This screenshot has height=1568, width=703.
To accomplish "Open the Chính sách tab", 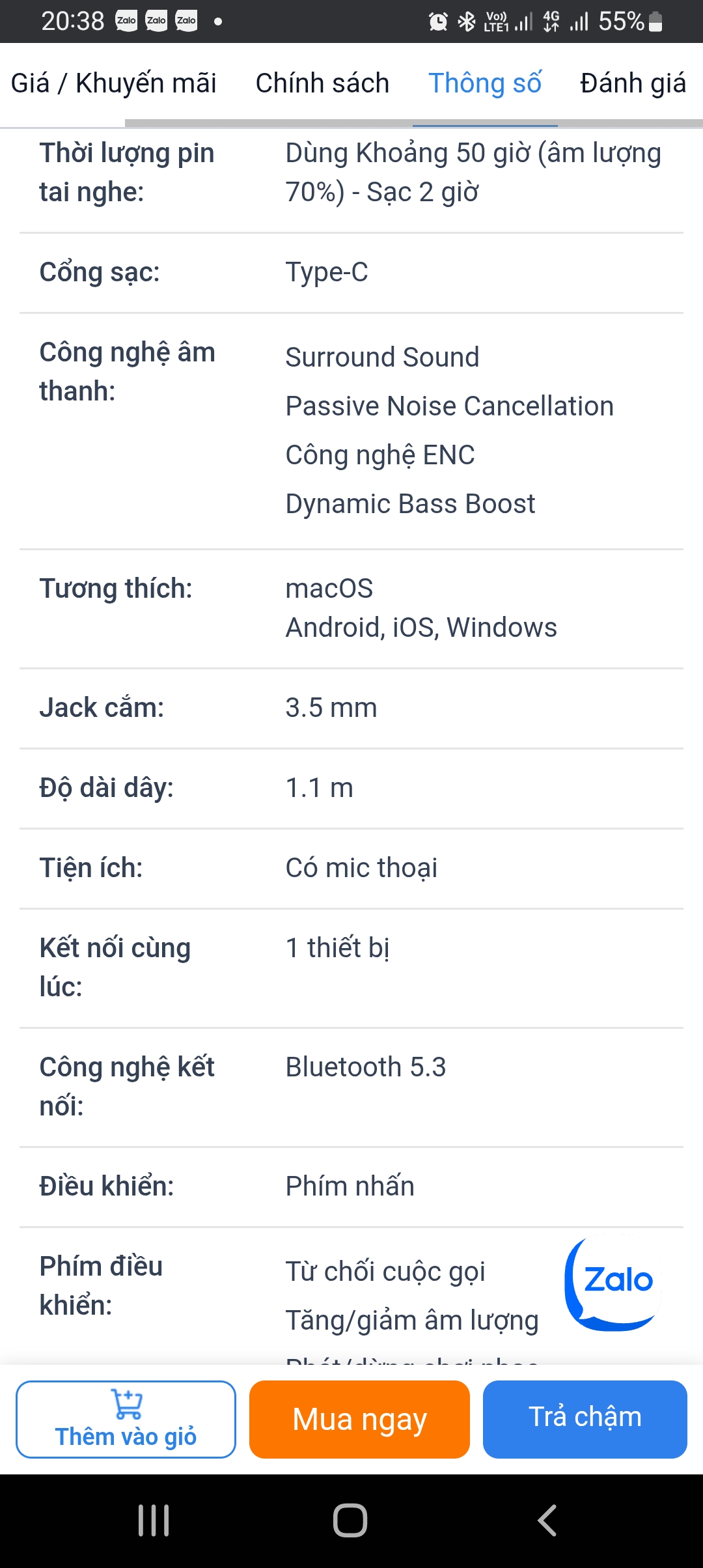I will click(x=322, y=83).
